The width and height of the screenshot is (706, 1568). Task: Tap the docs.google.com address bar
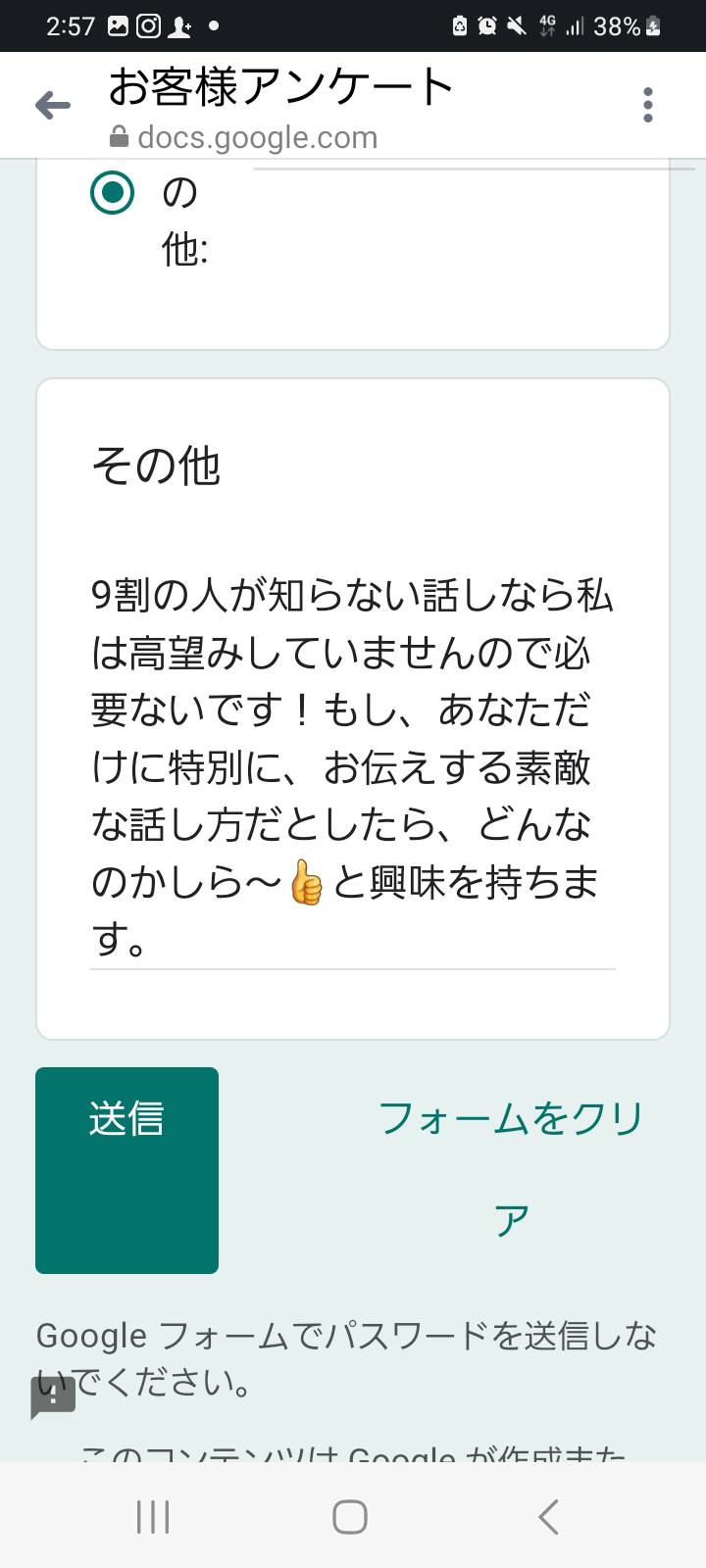(257, 137)
